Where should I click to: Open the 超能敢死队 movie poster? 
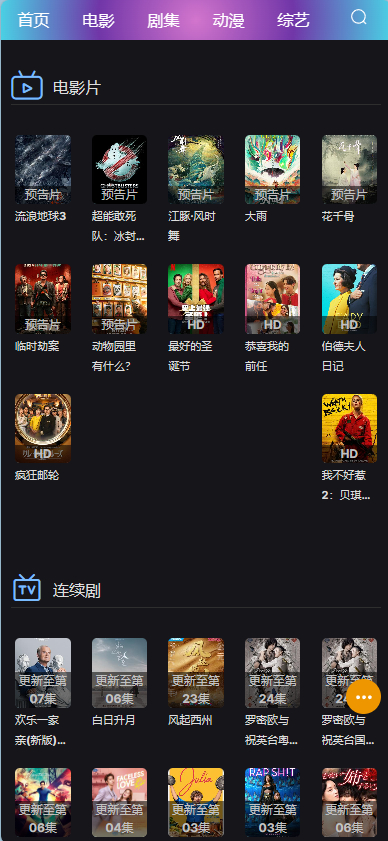point(119,169)
